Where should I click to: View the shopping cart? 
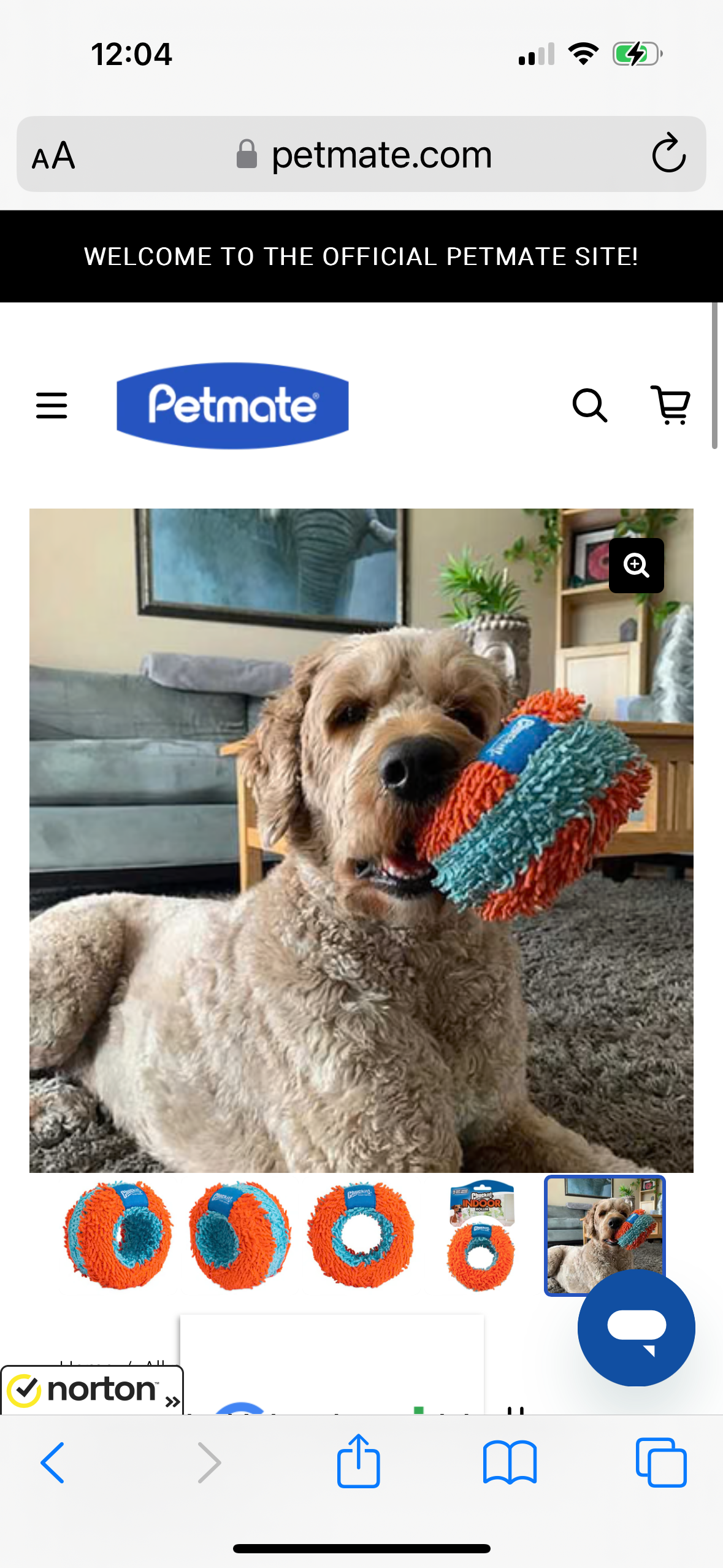click(x=670, y=405)
